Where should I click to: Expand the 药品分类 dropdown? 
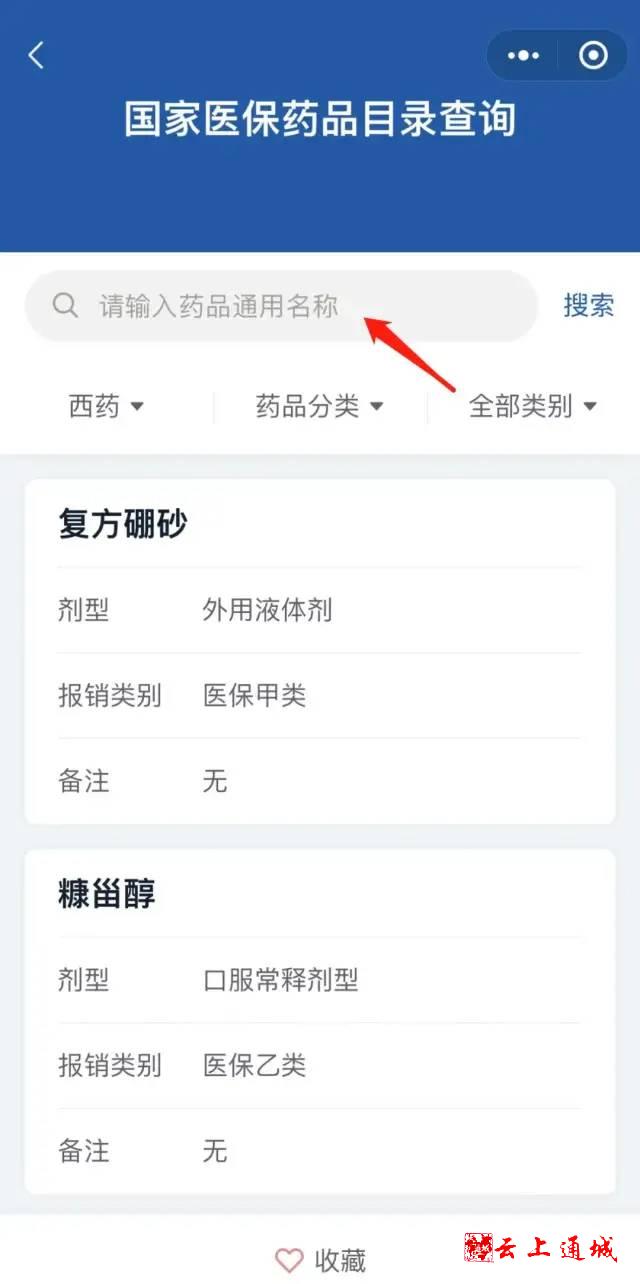319,406
